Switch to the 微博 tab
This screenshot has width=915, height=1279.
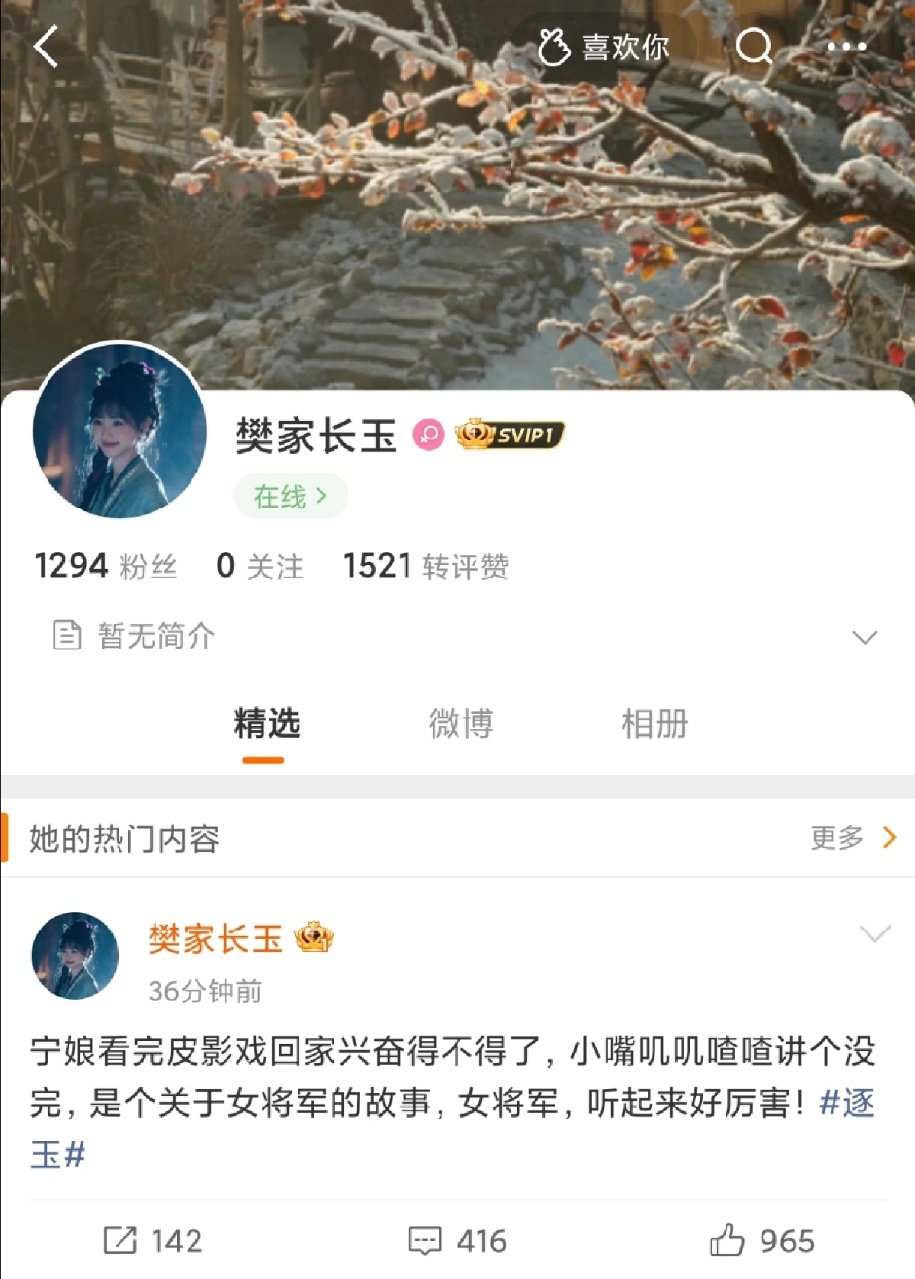point(461,723)
